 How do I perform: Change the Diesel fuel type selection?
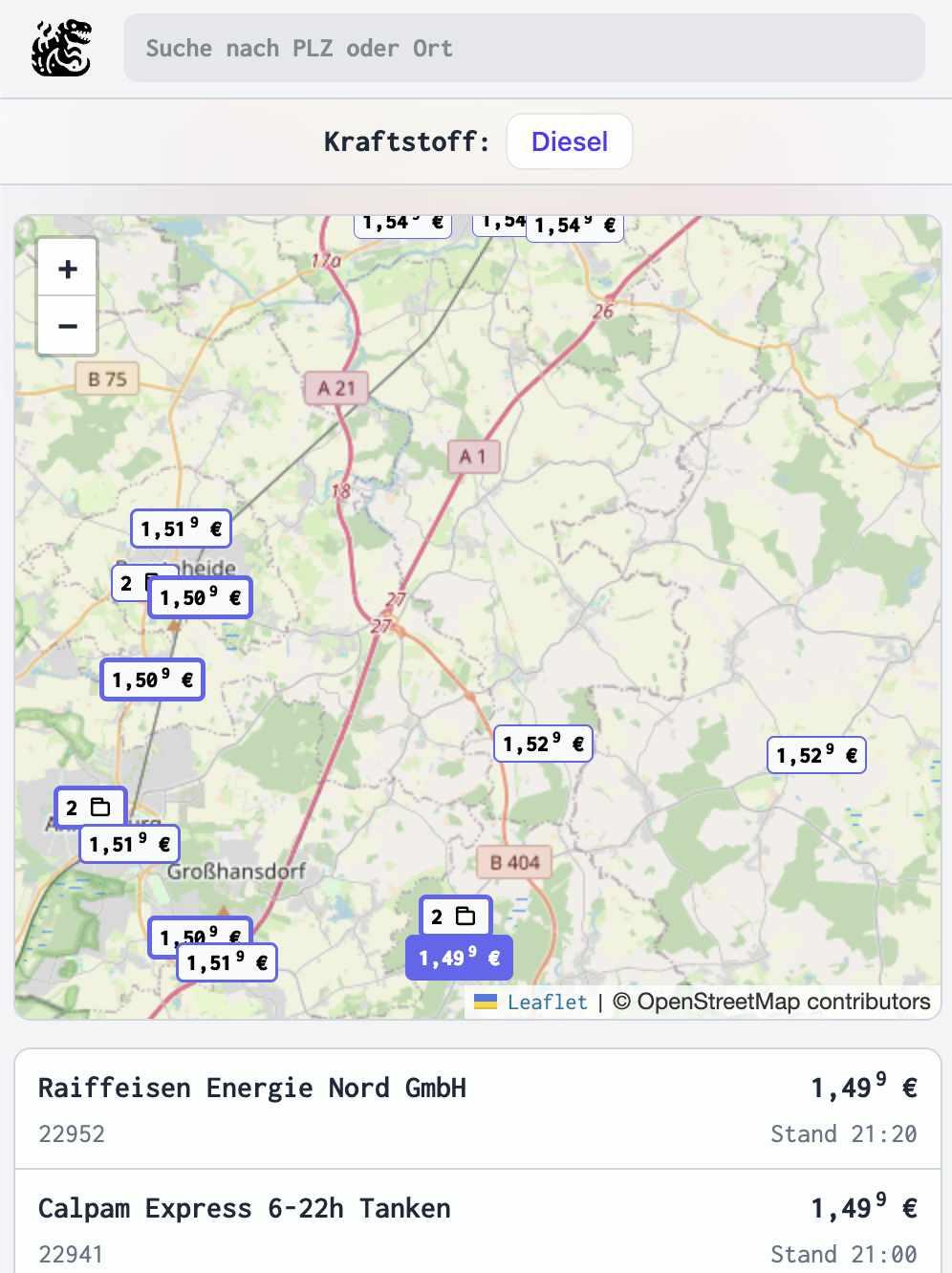pos(569,141)
